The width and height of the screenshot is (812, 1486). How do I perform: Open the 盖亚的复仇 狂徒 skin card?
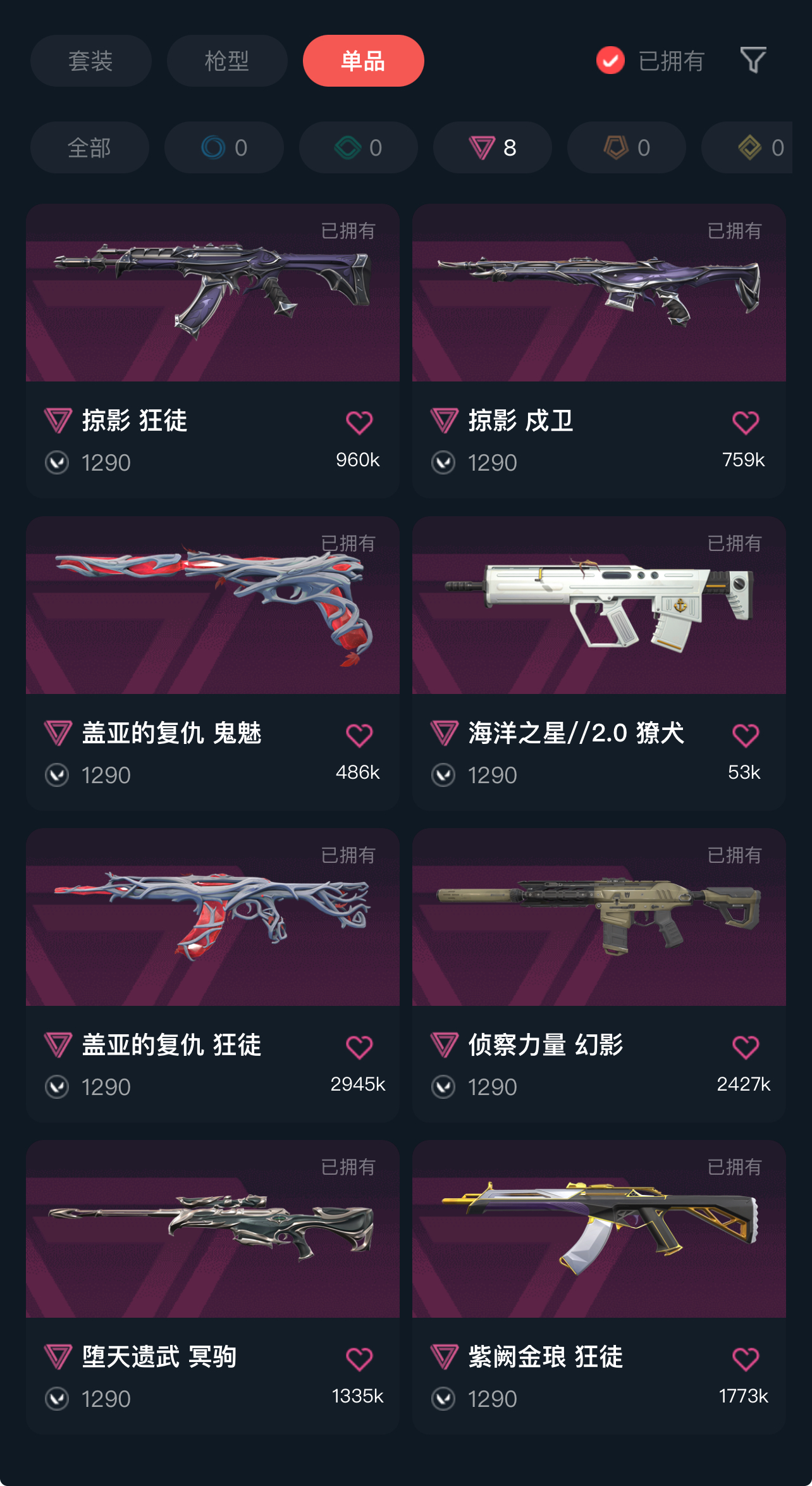(x=212, y=975)
